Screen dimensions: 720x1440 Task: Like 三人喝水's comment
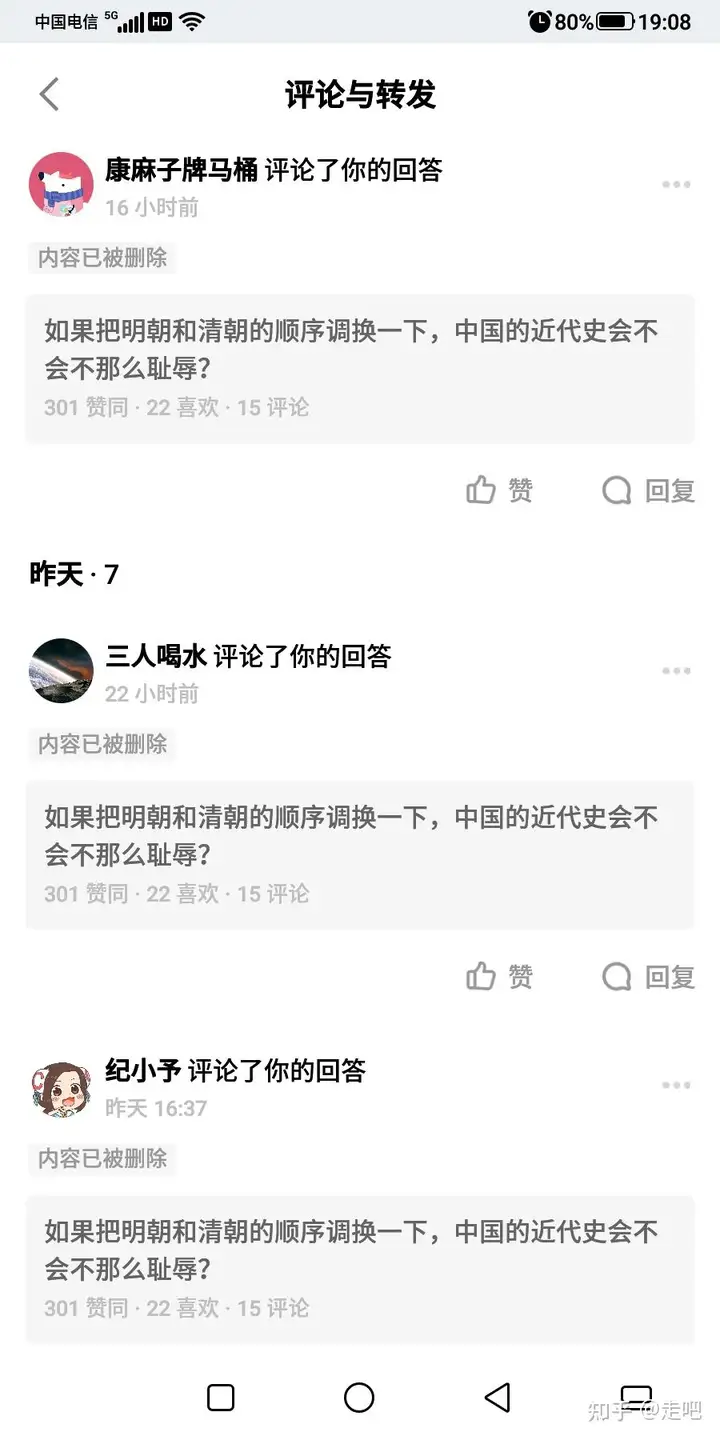(x=499, y=976)
